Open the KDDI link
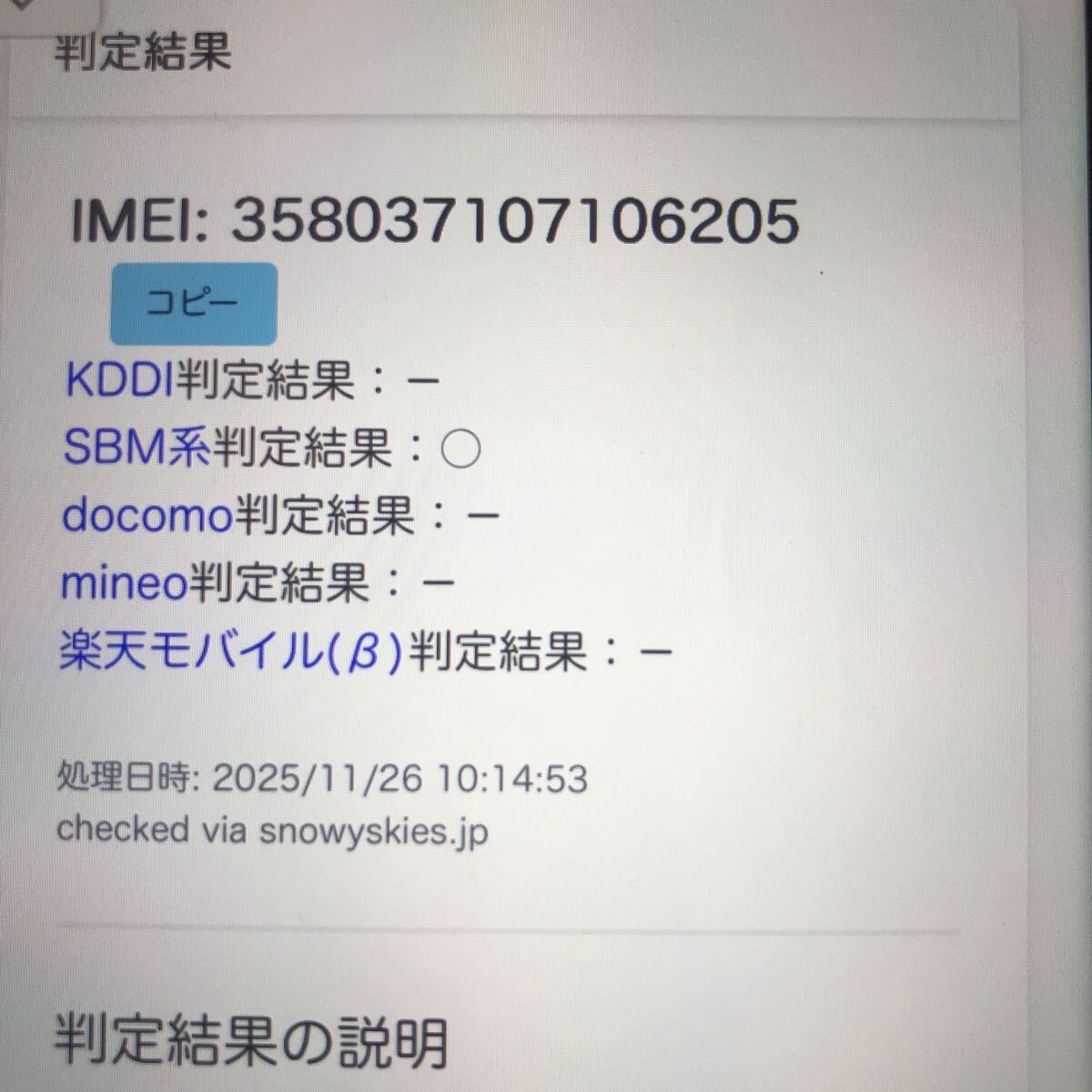The height and width of the screenshot is (1092, 1092). [119, 379]
